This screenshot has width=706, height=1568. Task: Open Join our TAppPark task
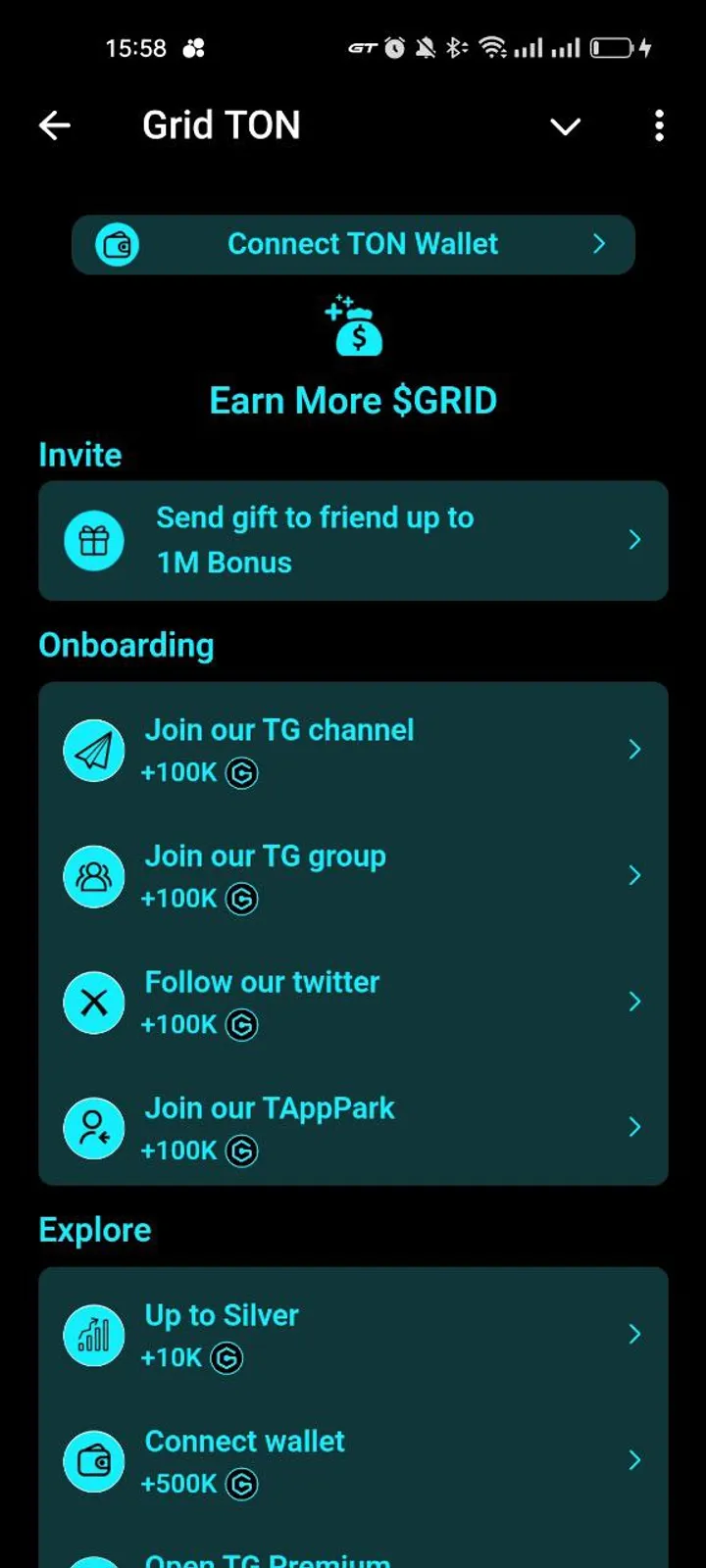tap(353, 1127)
